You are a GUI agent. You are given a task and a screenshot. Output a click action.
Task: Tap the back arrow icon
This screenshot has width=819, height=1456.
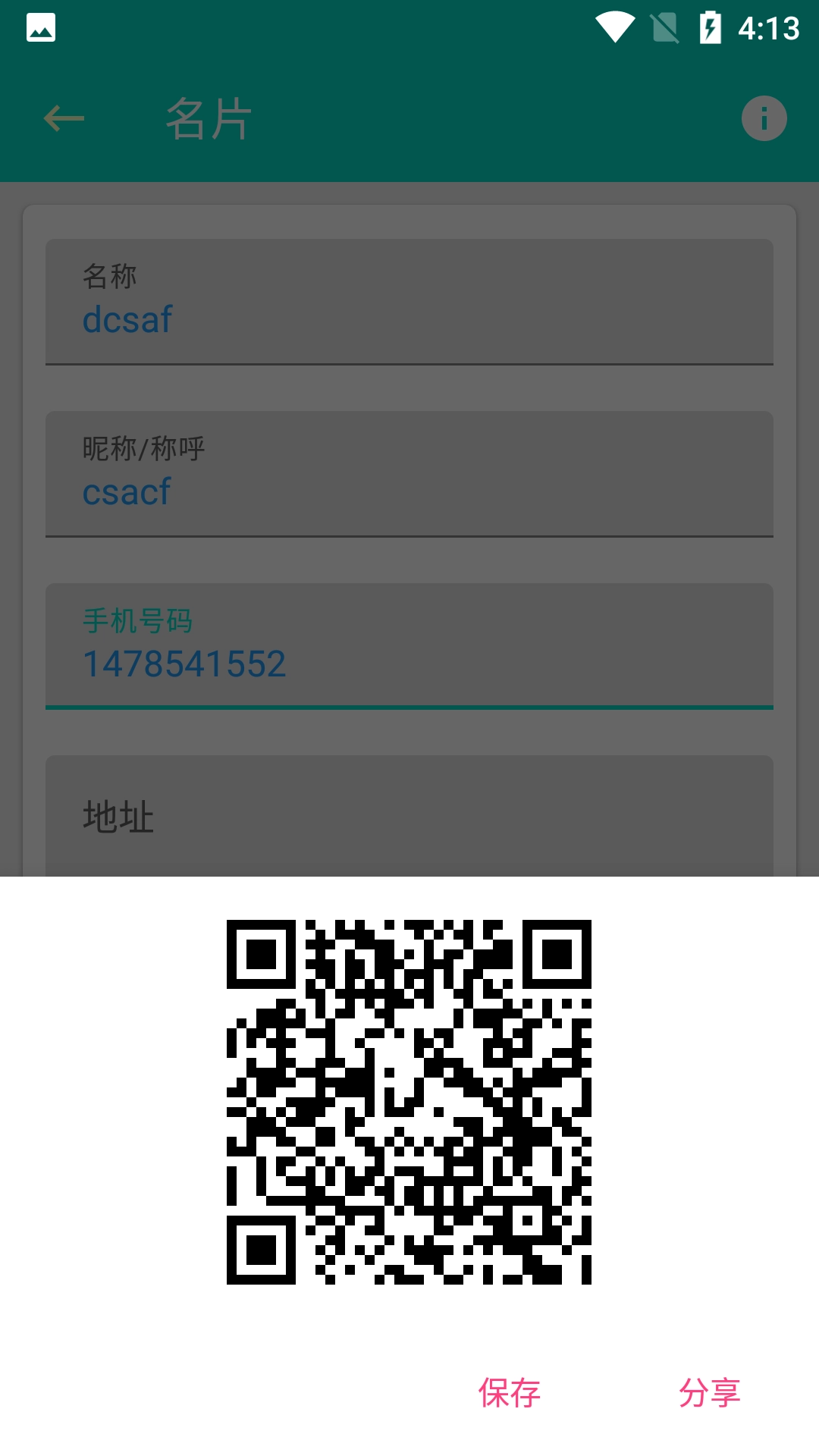click(64, 119)
